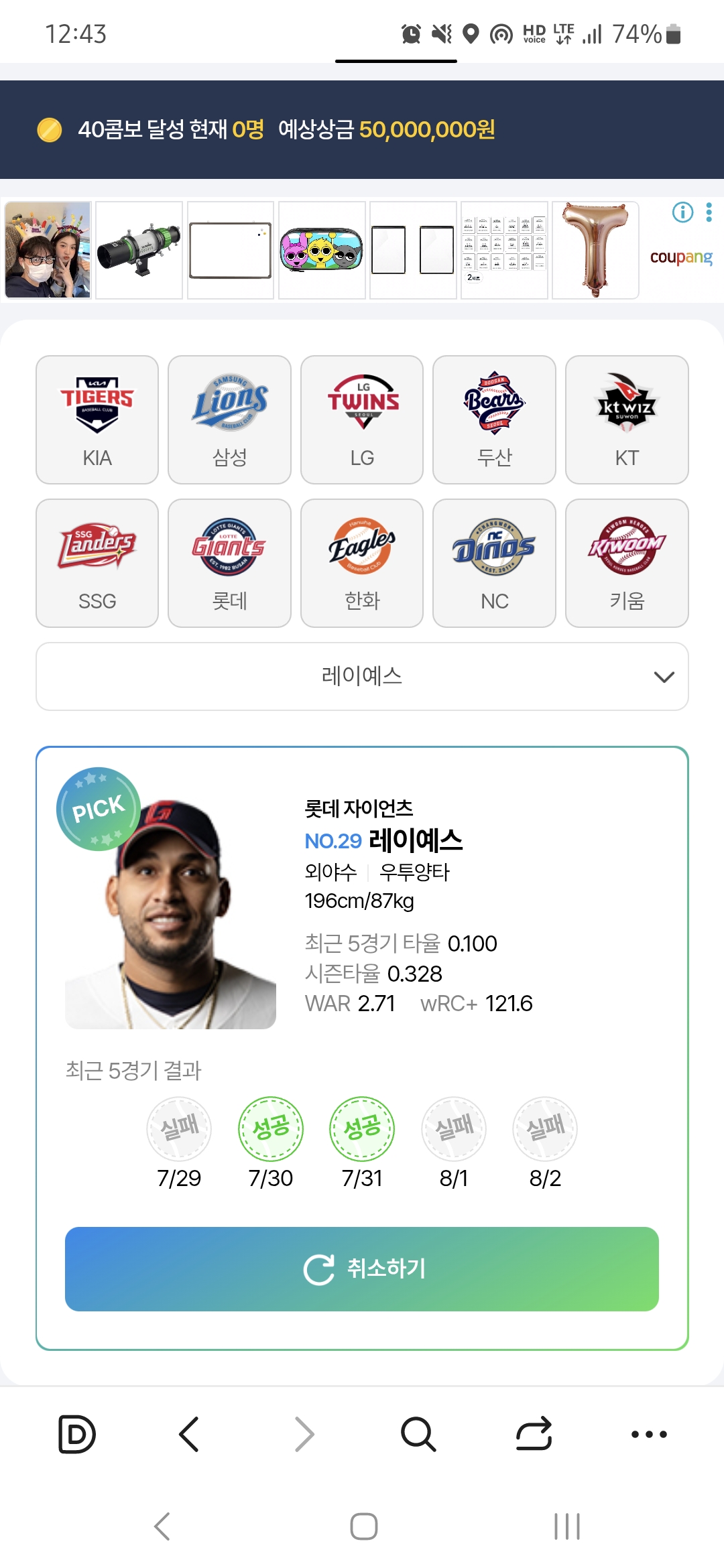724x1568 pixels.
Task: Tap 취소하기 to cancel the pick
Action: pos(362,1268)
